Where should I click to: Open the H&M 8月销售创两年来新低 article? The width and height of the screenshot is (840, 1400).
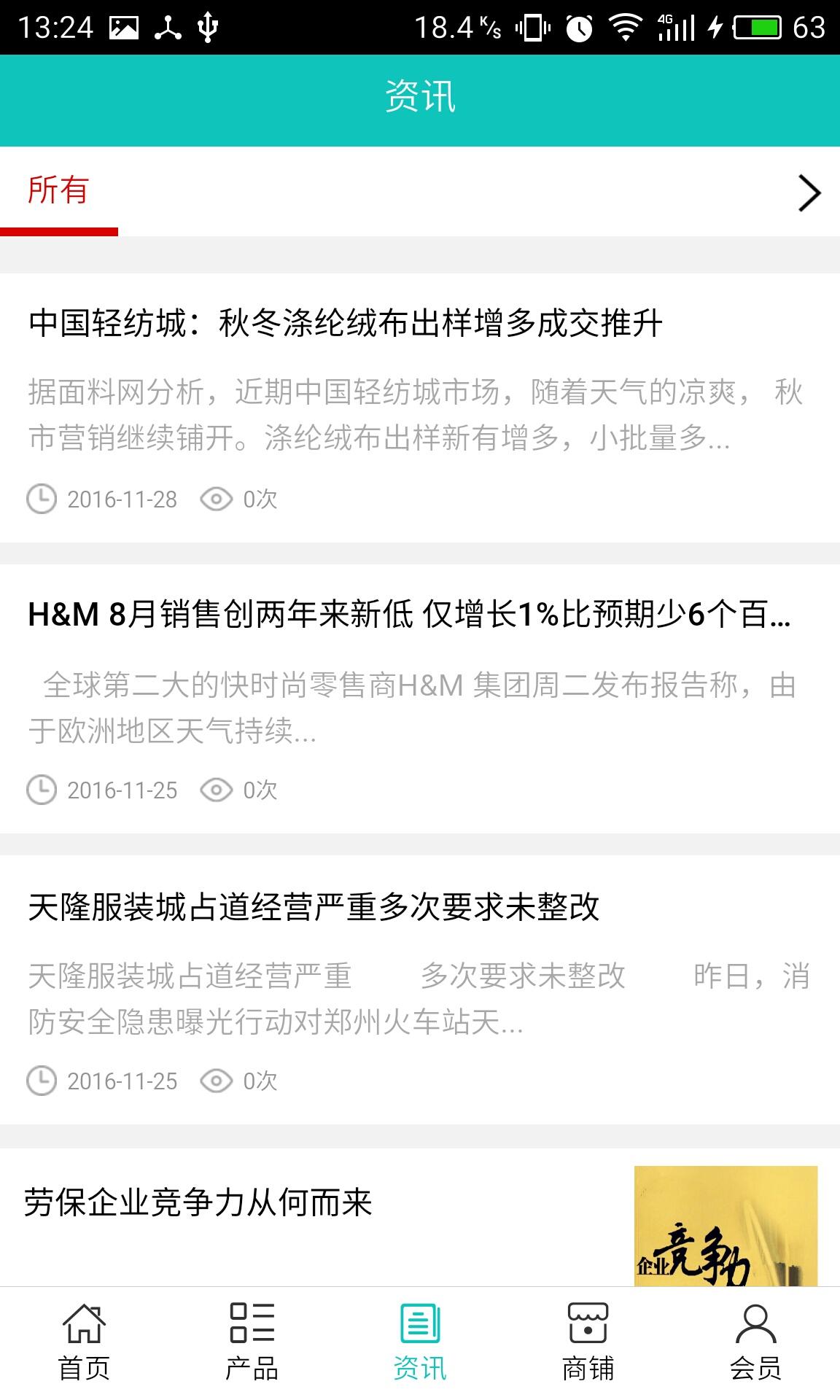(408, 615)
